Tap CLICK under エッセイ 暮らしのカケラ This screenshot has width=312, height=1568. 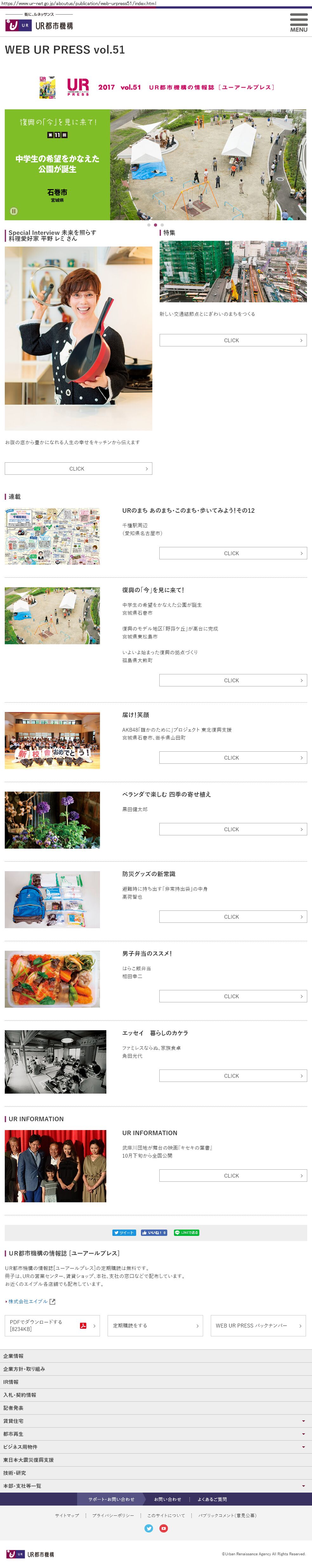(x=233, y=1076)
